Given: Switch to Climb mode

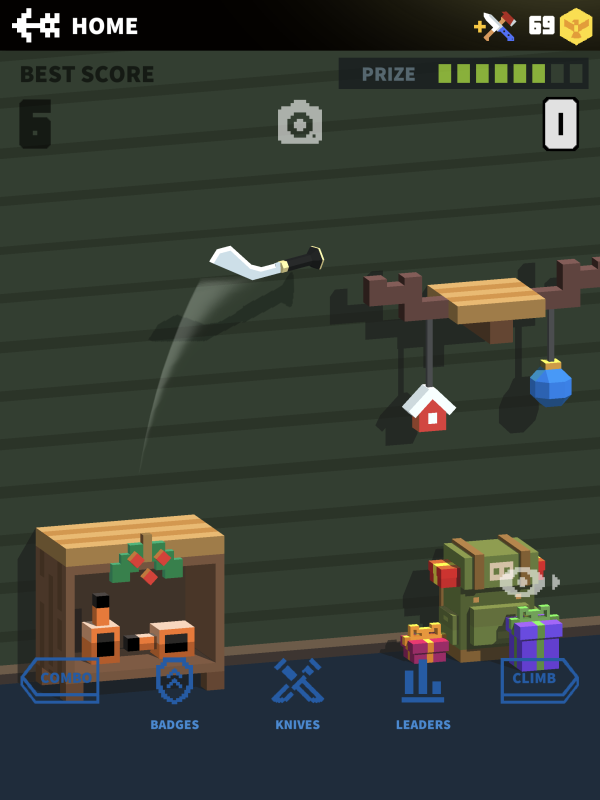Looking at the screenshot, I should click(x=539, y=680).
